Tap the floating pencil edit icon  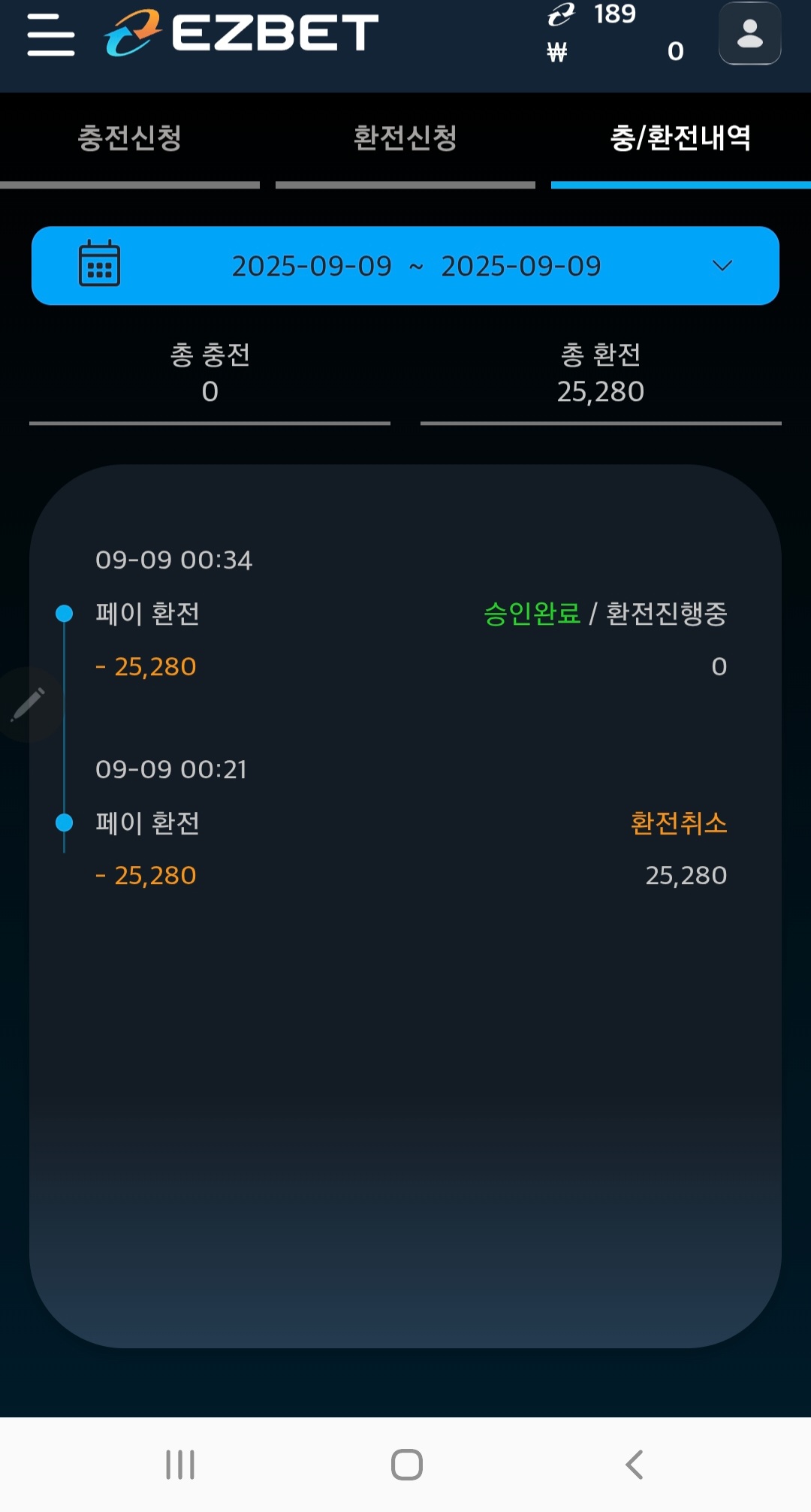tap(29, 705)
